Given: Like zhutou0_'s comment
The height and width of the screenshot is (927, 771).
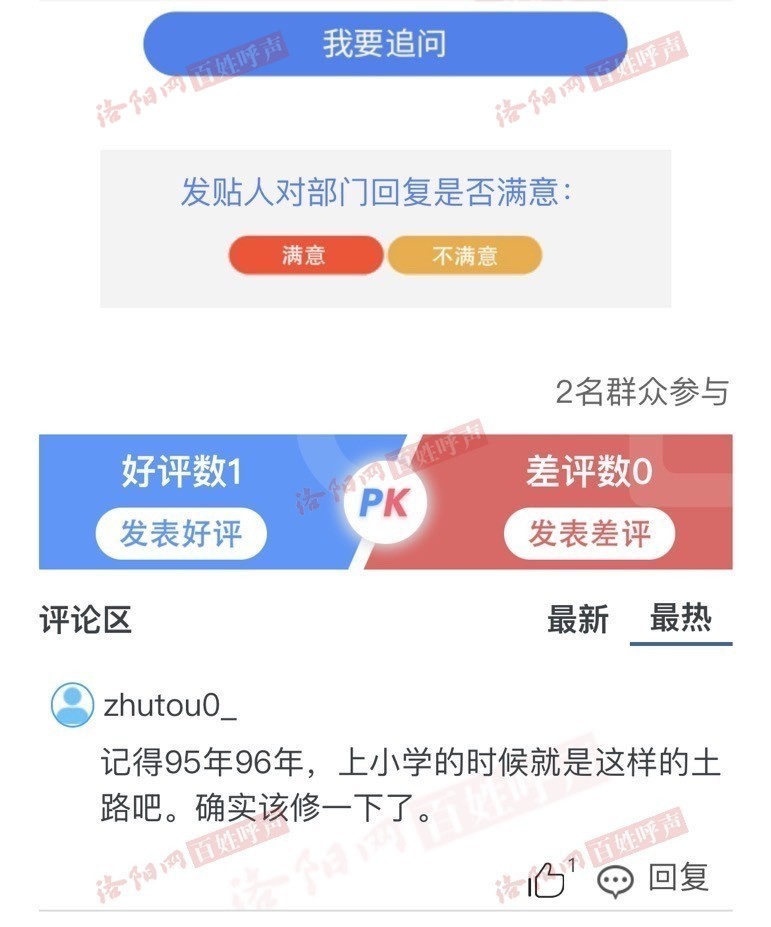Looking at the screenshot, I should click(x=548, y=880).
